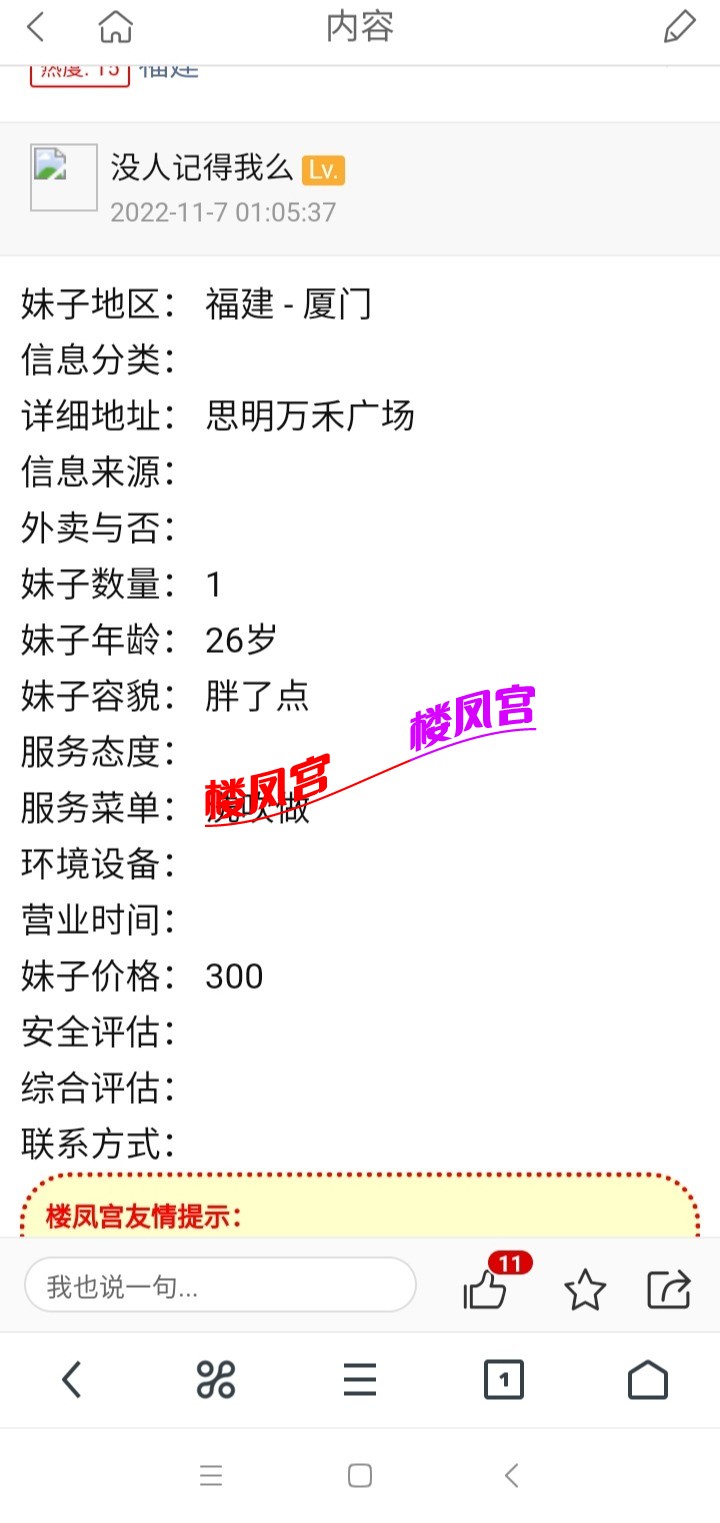Open the home icon in header
720x1523 pixels.
pyautogui.click(x=116, y=28)
